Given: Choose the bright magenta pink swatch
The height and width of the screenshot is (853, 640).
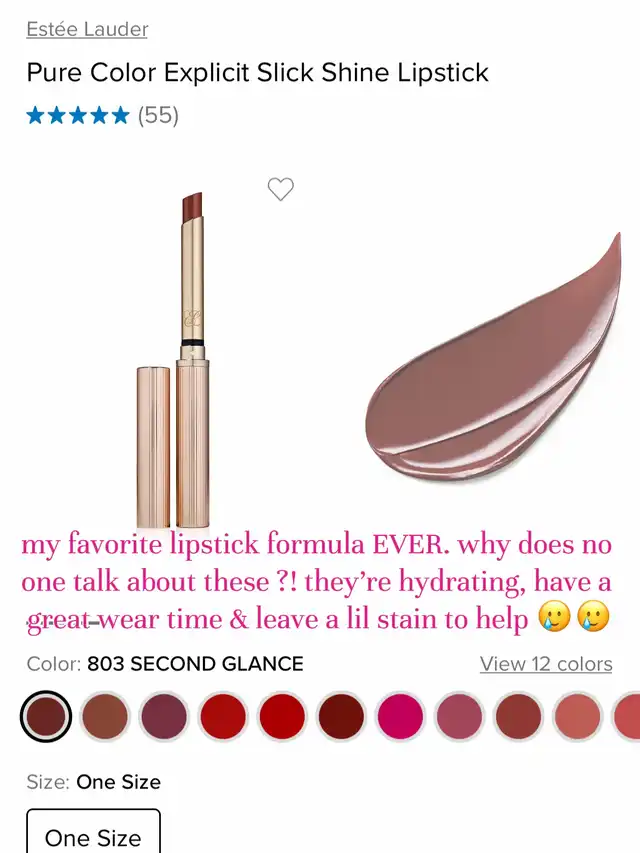Looking at the screenshot, I should [400, 716].
